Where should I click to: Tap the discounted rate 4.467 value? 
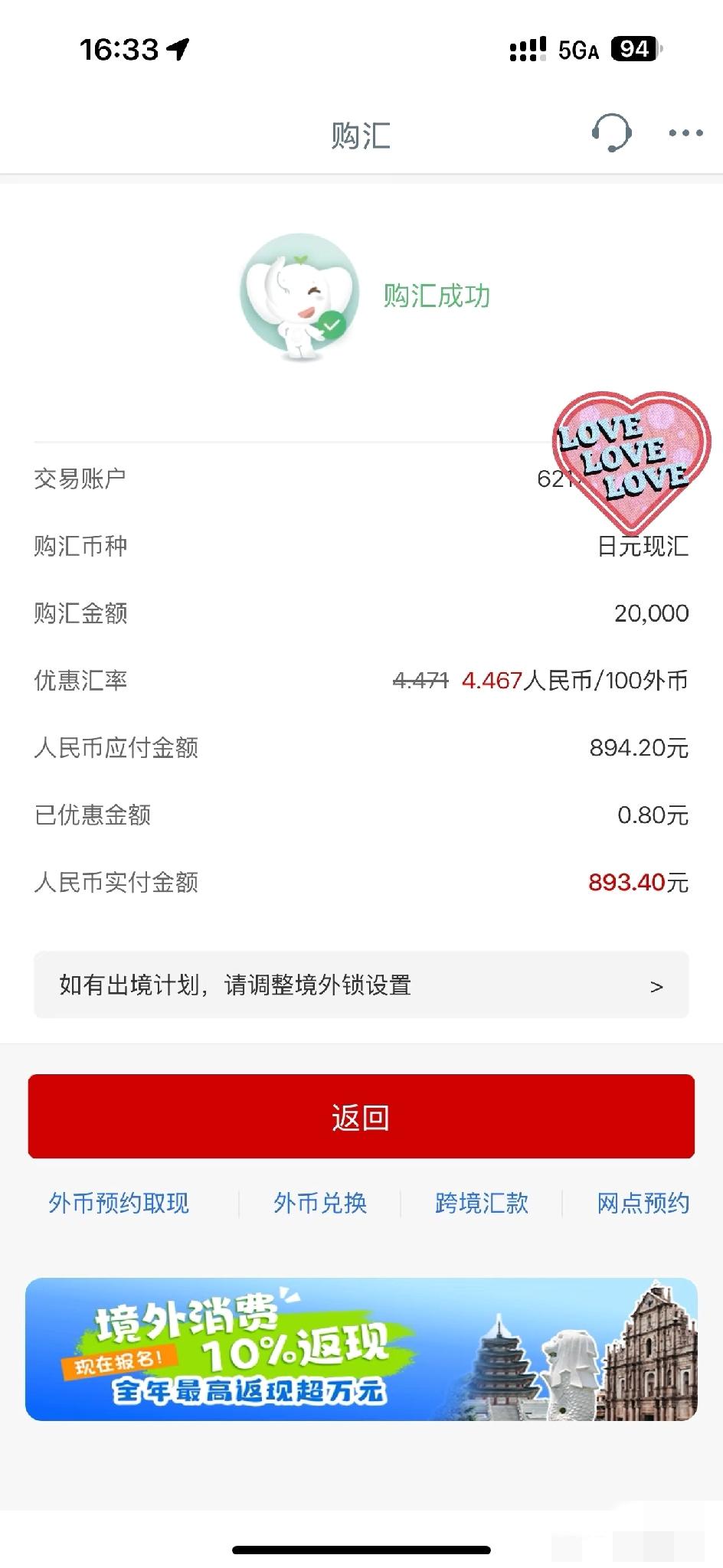491,681
